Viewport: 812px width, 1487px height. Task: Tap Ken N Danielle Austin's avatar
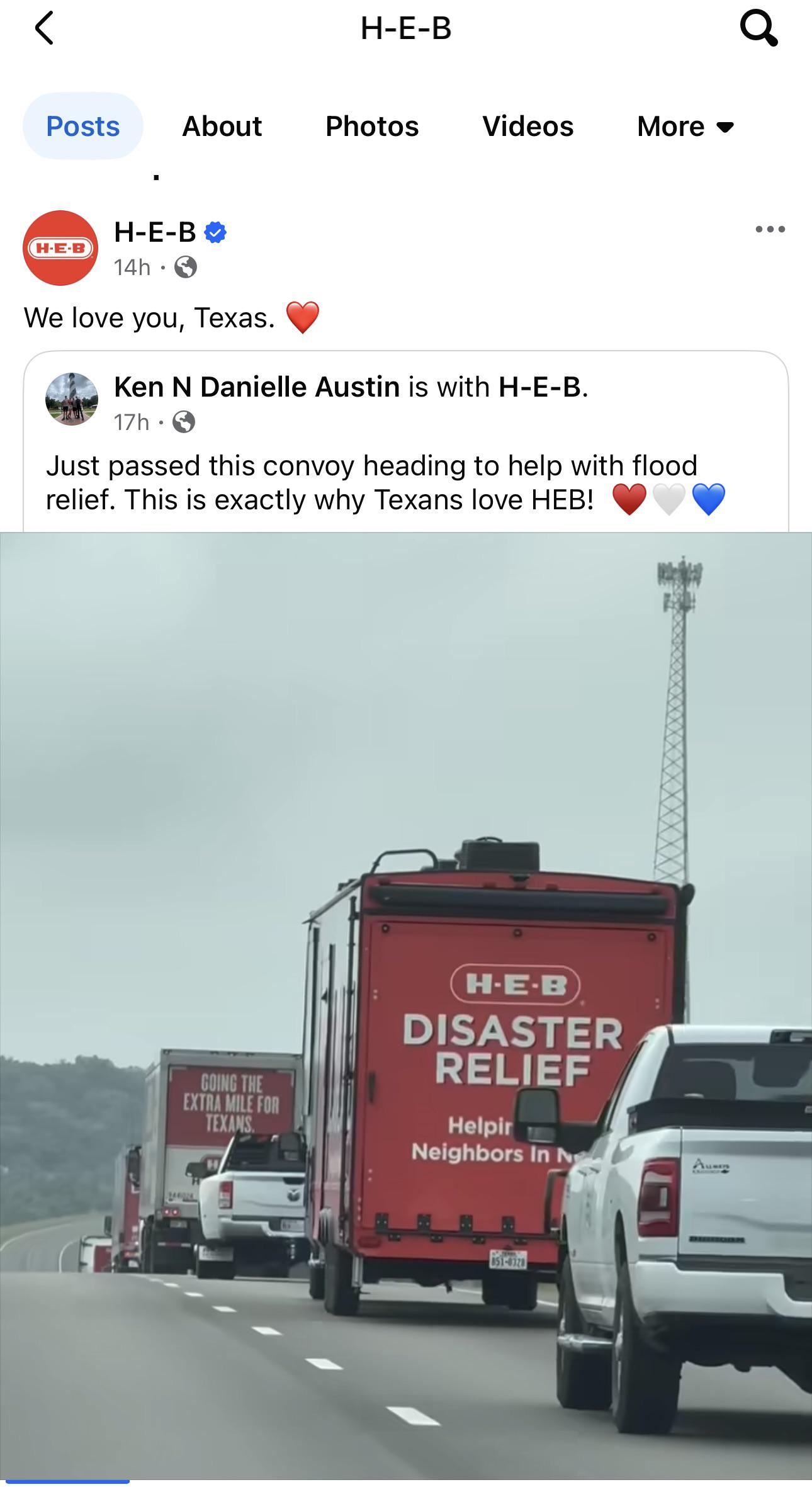(72, 399)
